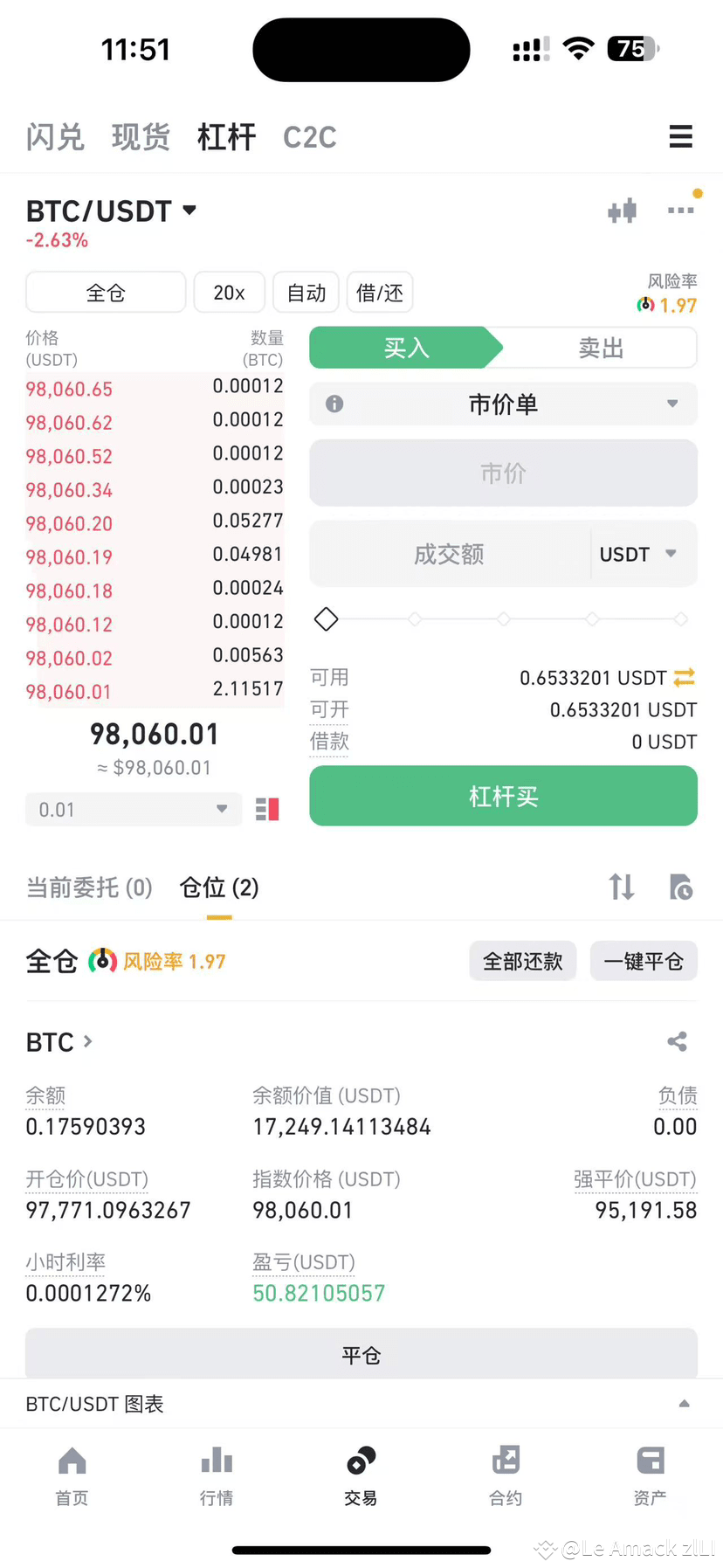
Task: Toggle 自动 auto borrow mode
Action: pyautogui.click(x=306, y=292)
